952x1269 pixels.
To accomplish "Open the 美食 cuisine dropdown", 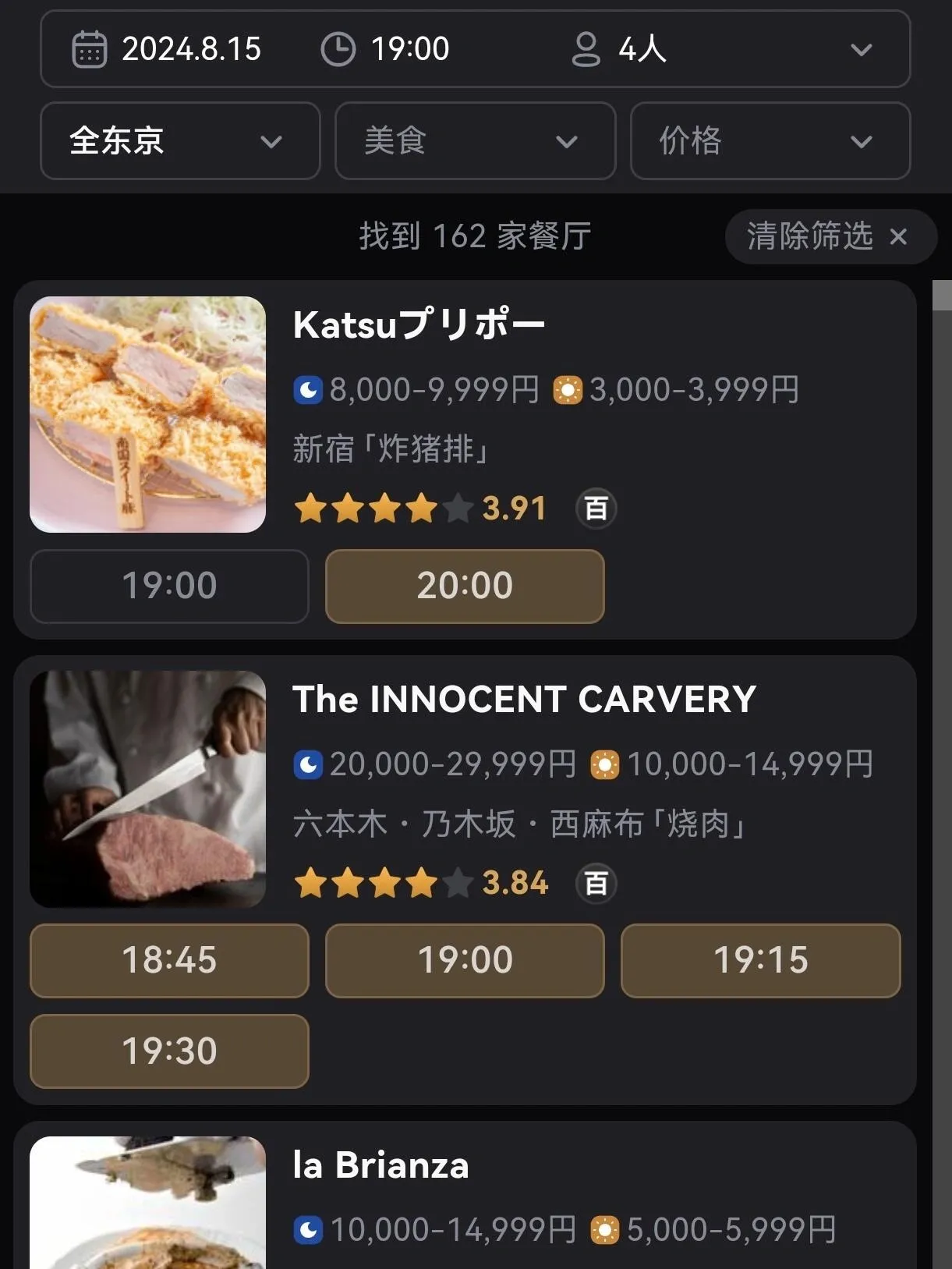I will (x=475, y=141).
